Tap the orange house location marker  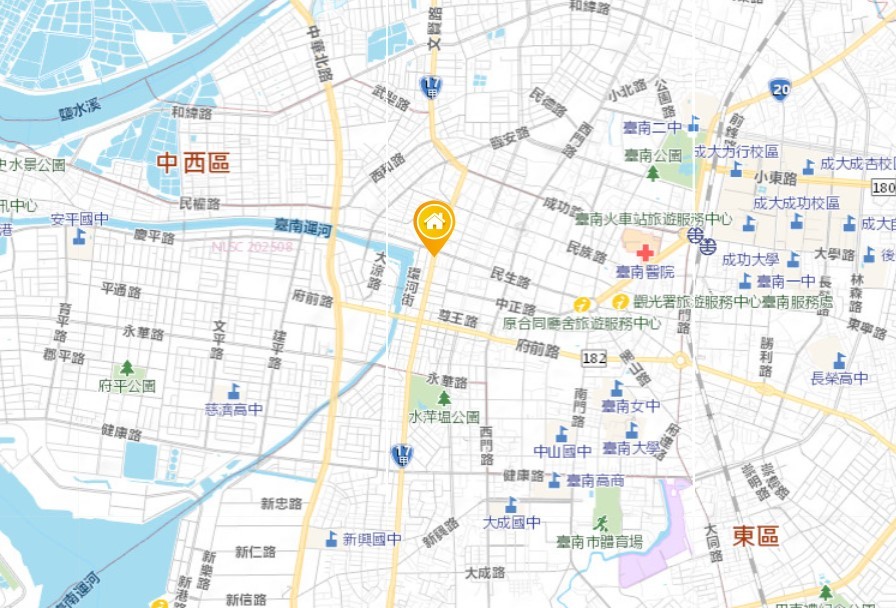[x=434, y=223]
